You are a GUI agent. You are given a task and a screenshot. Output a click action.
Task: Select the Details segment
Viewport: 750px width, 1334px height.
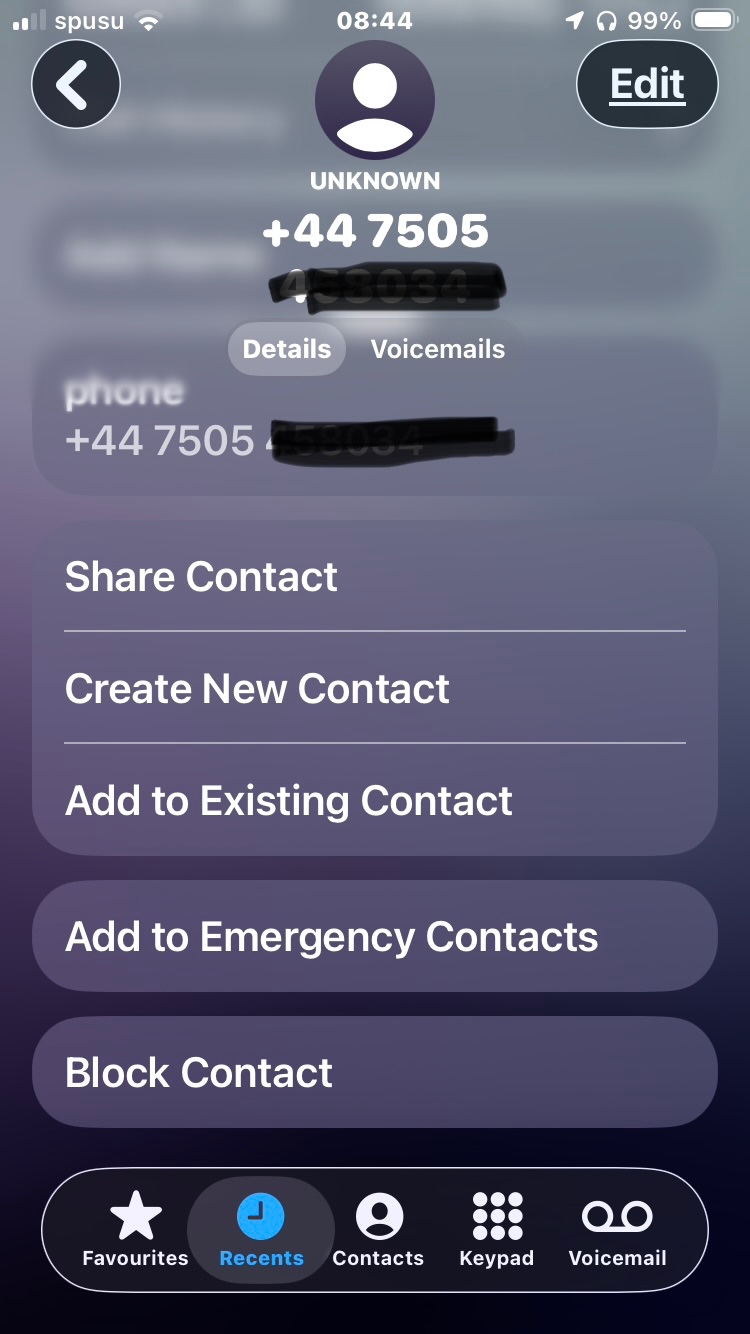[x=287, y=349]
